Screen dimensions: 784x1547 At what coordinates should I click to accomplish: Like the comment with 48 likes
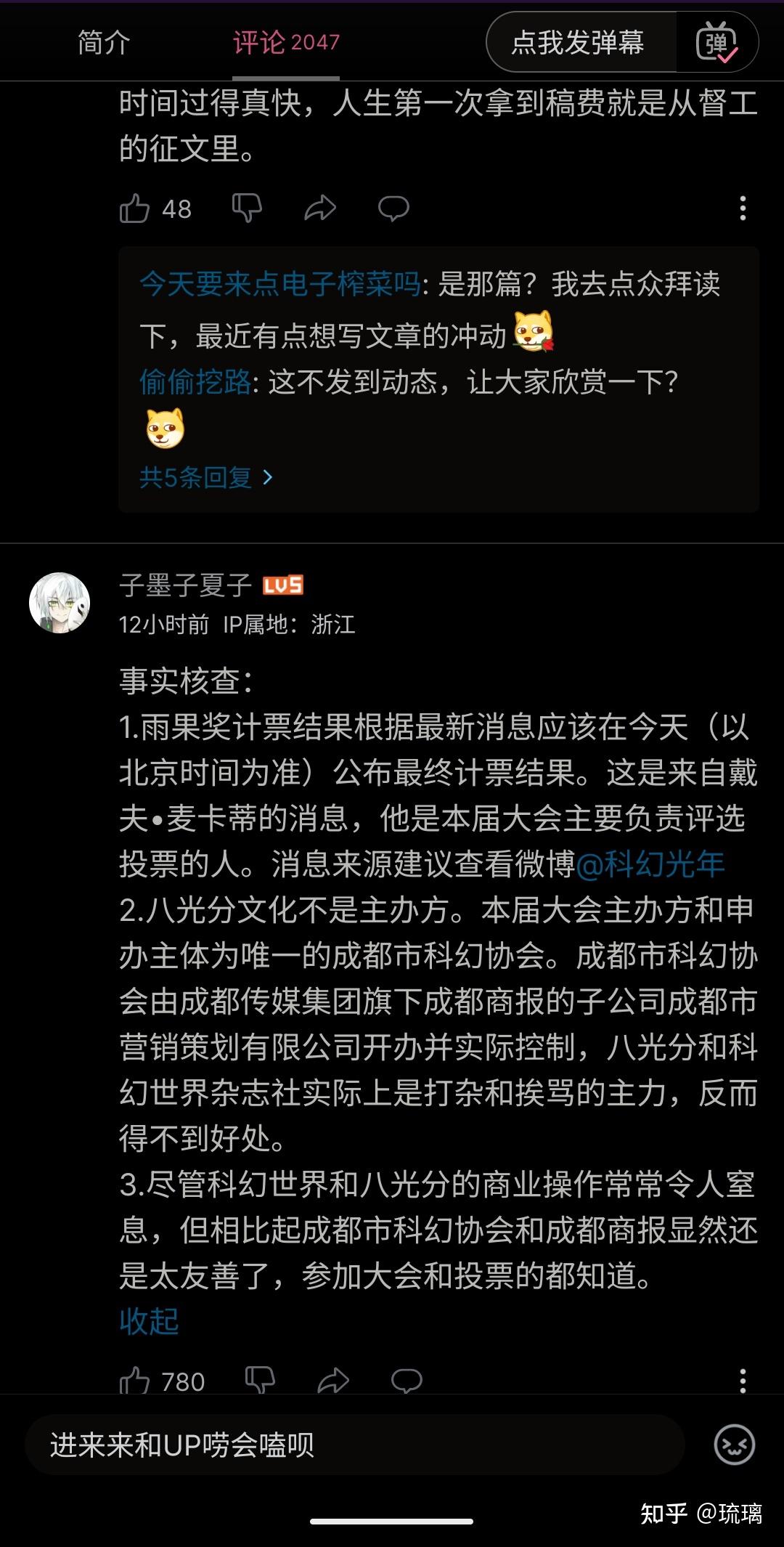point(134,209)
